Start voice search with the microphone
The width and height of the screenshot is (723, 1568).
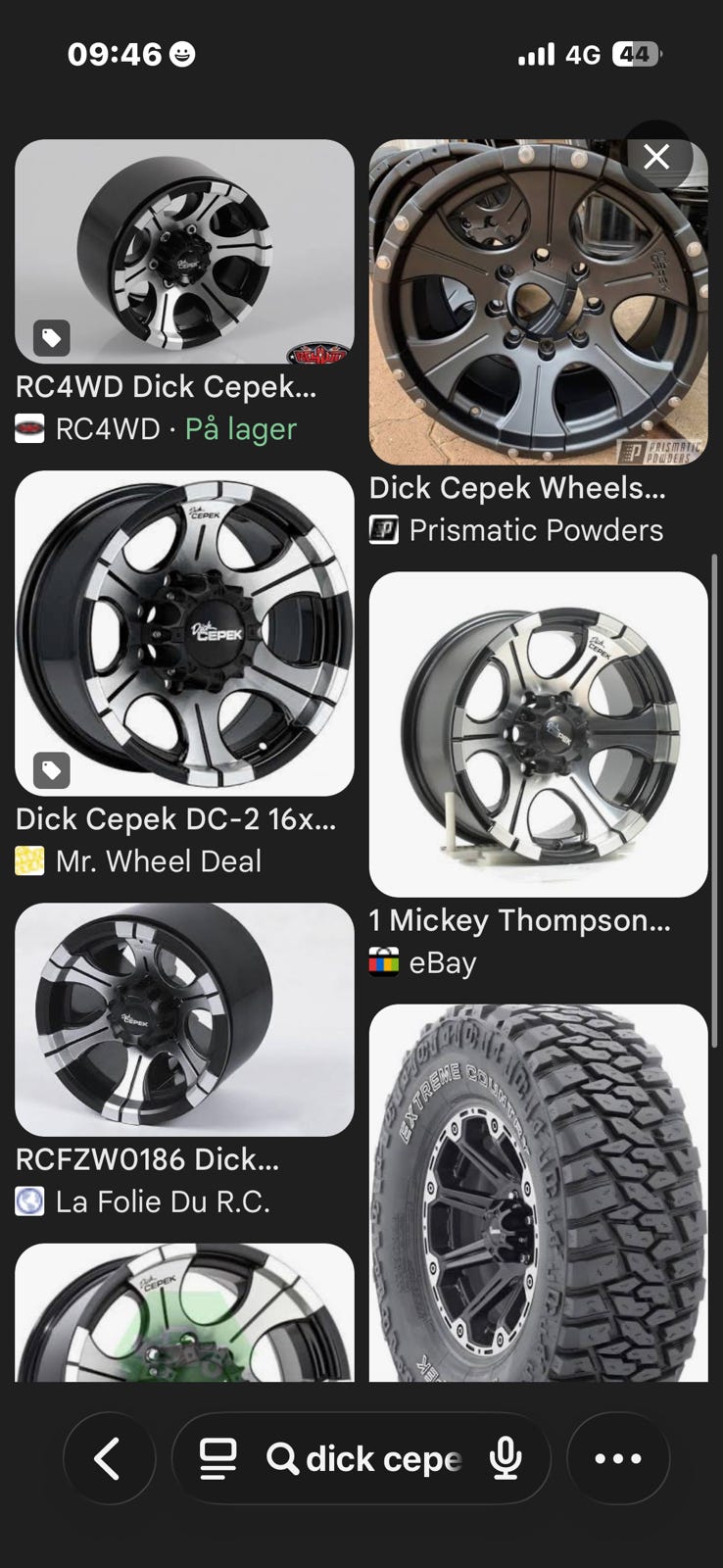[506, 1458]
